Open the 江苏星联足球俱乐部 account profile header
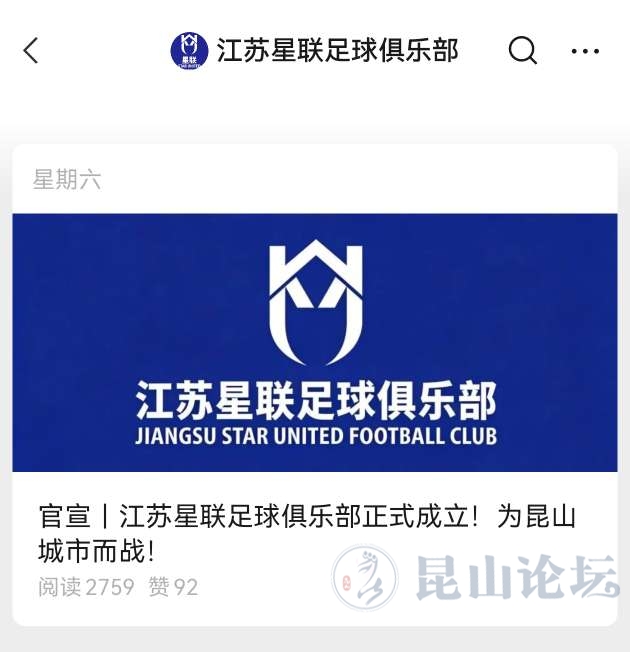Image resolution: width=630 pixels, height=652 pixels. tap(315, 51)
